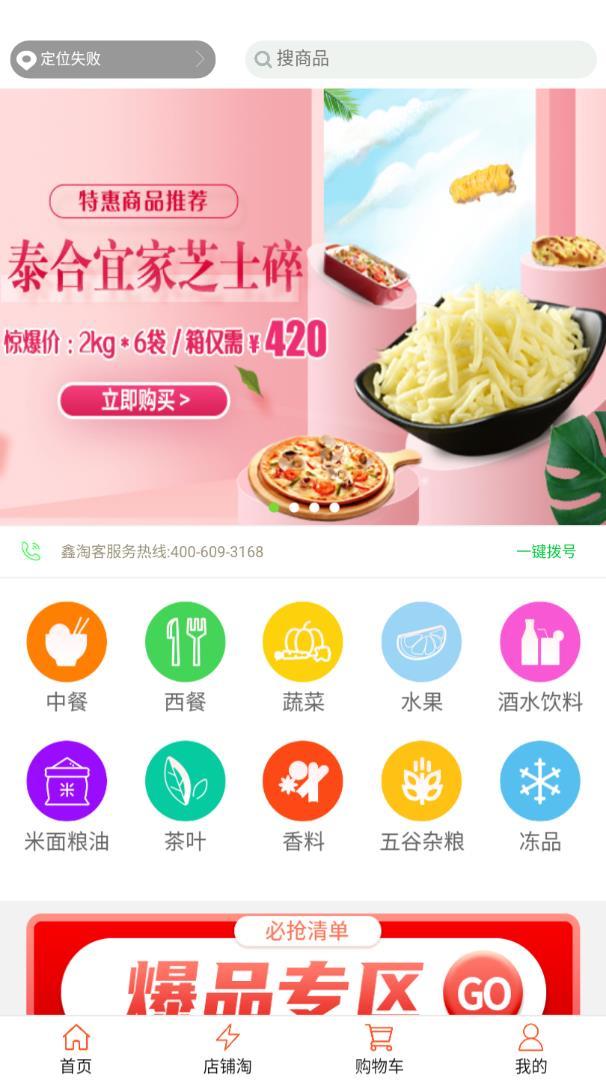
Task: Switch to the 店铺淘 tab
Action: tap(227, 1048)
